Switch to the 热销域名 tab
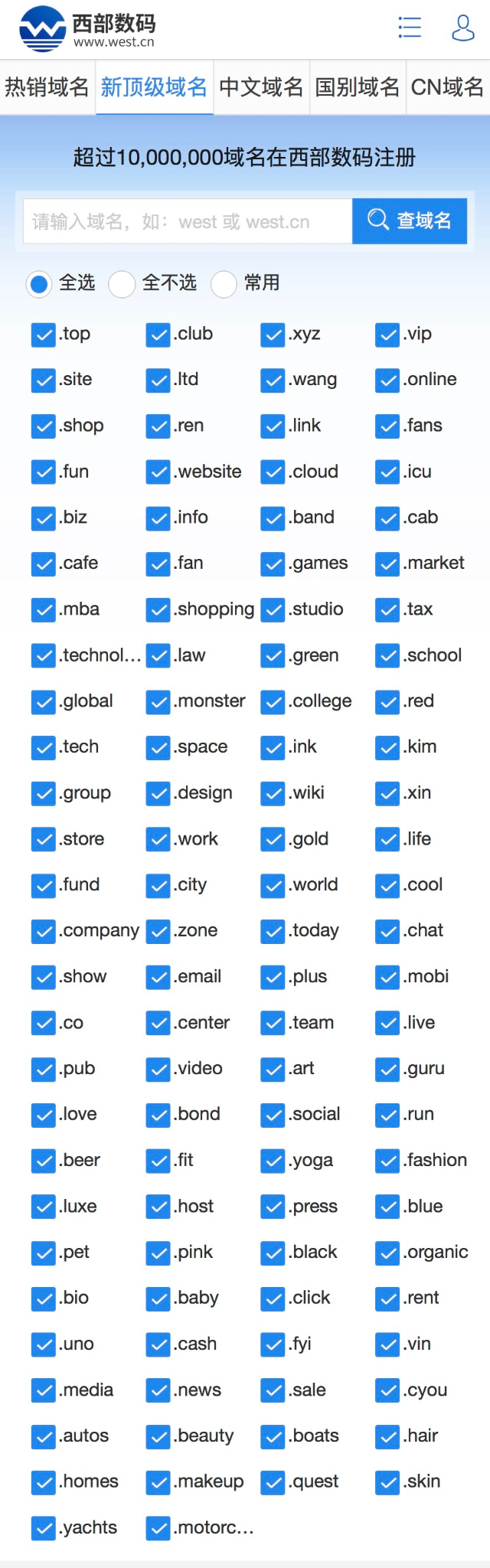Screen dimensions: 490x1568 pos(47,87)
